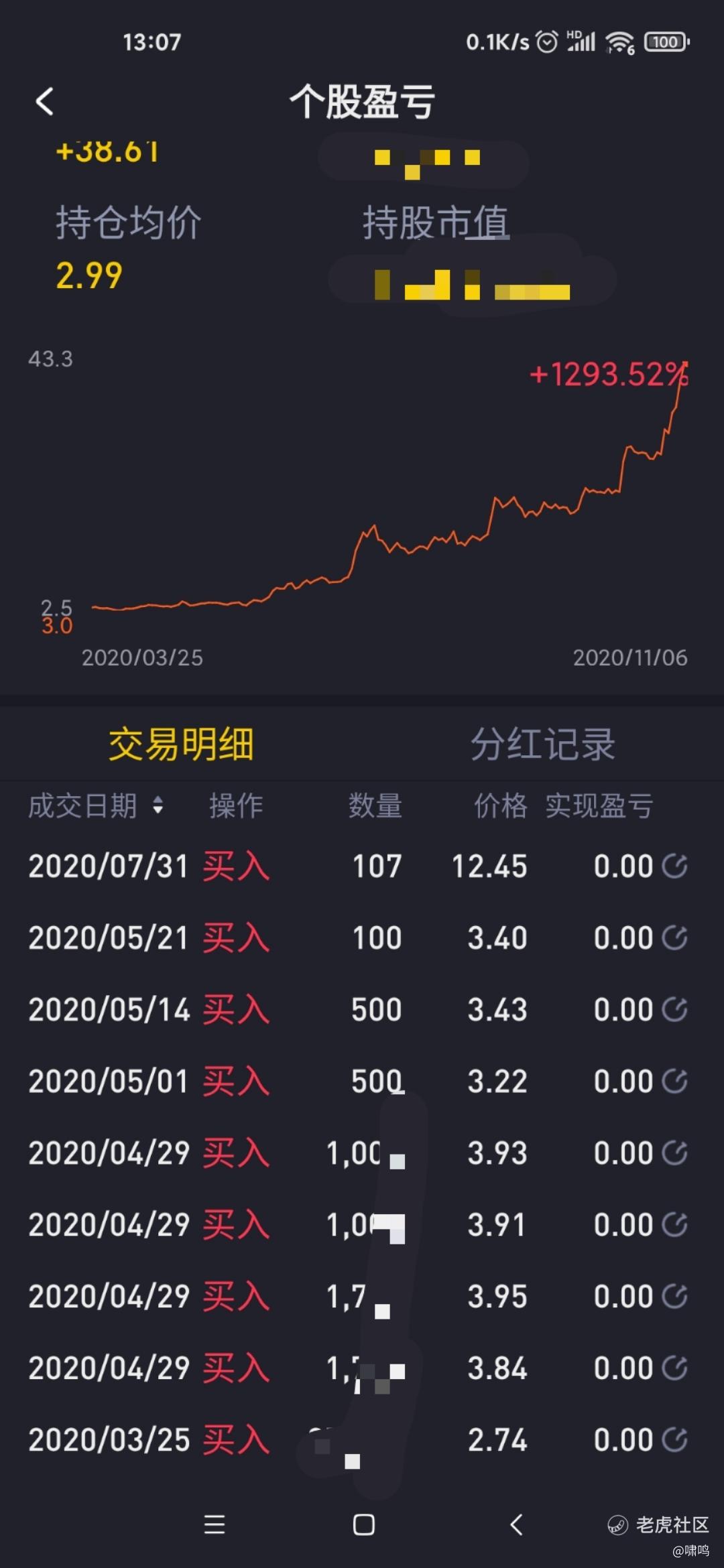724x1568 pixels.
Task: Share the 2020/03/25 trade at 2.74
Action: click(x=674, y=1439)
